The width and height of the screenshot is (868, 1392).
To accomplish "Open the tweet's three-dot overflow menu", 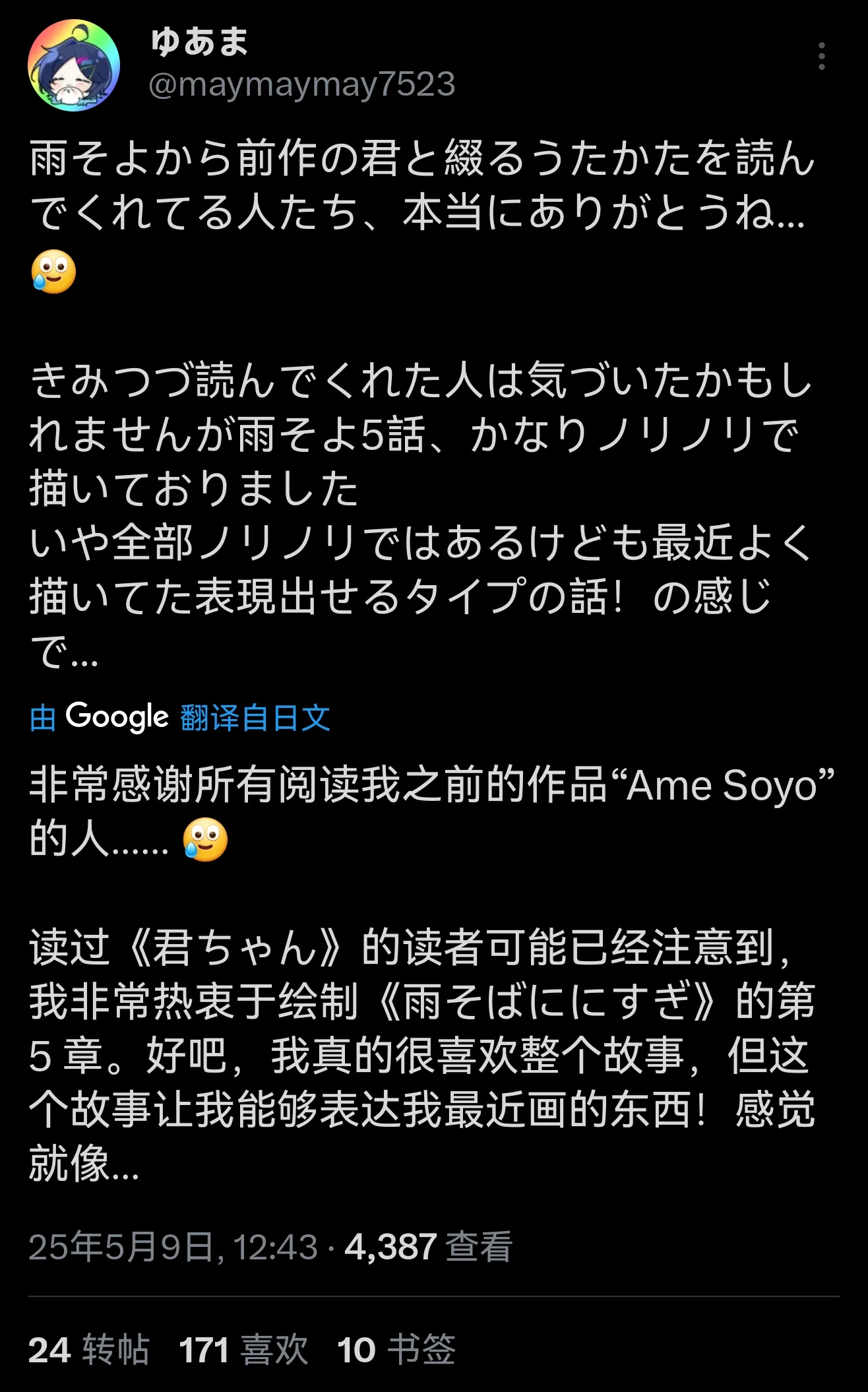I will pyautogui.click(x=821, y=57).
